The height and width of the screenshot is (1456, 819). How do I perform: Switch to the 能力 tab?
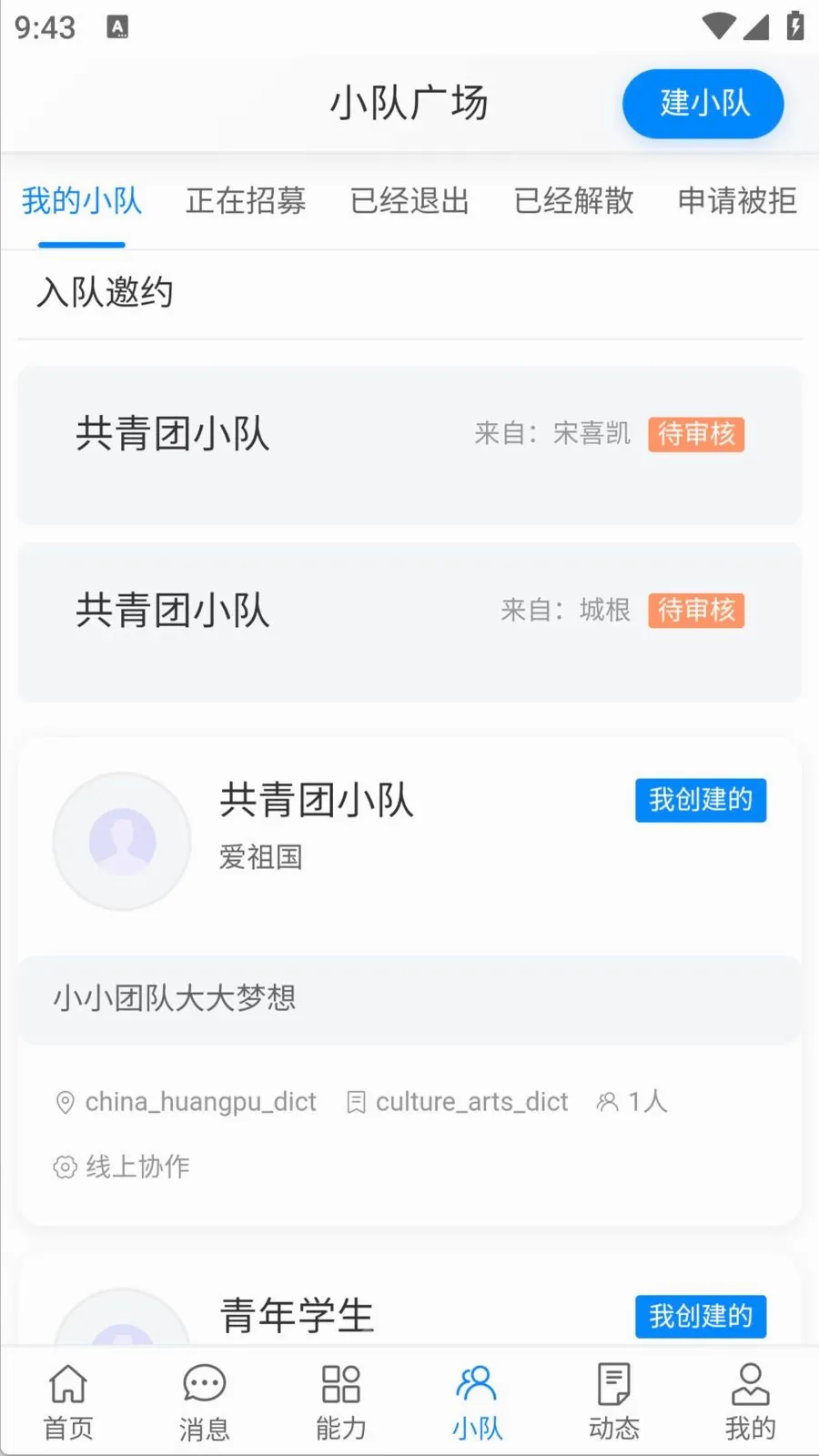[341, 1402]
